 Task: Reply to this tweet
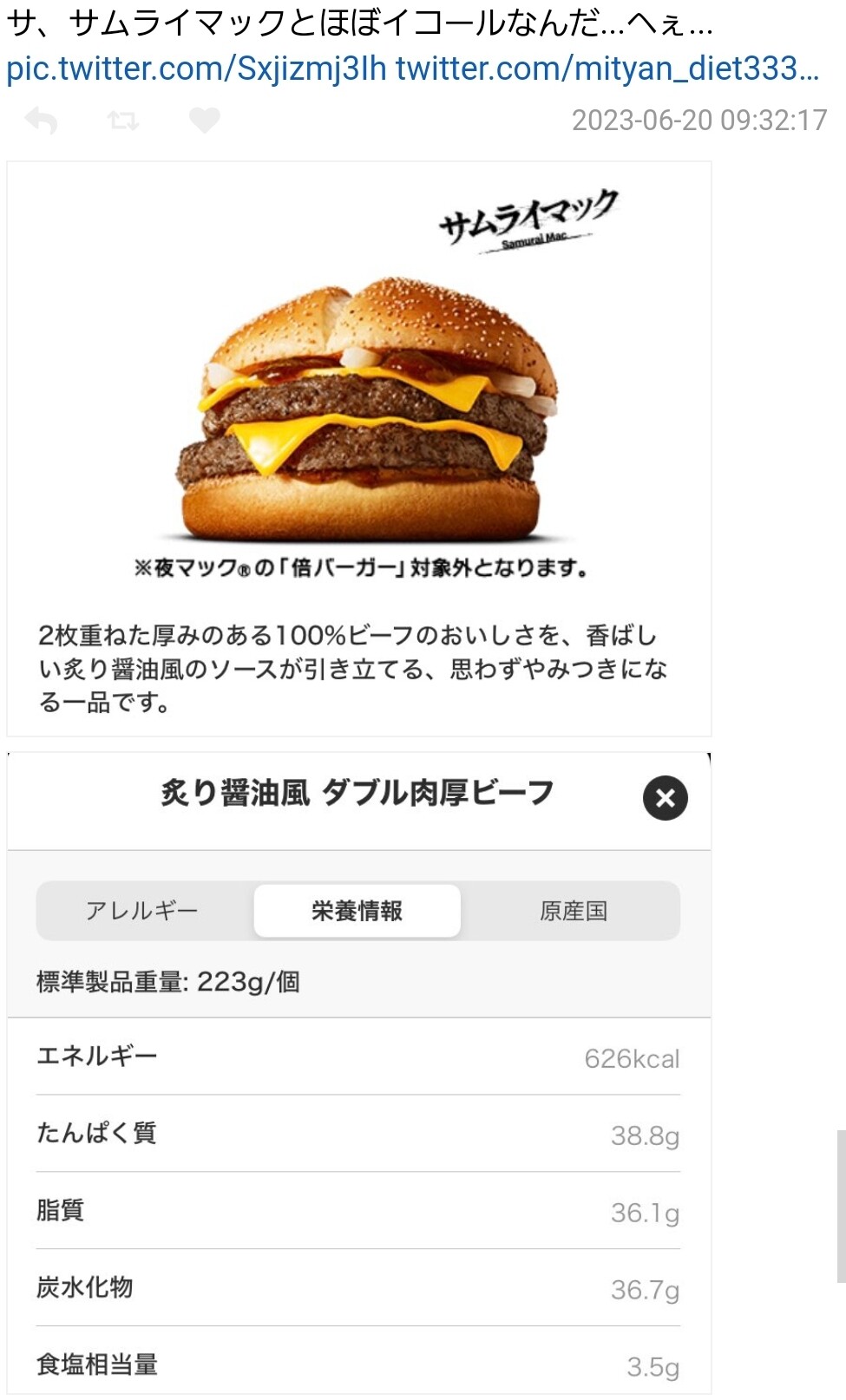[41, 121]
